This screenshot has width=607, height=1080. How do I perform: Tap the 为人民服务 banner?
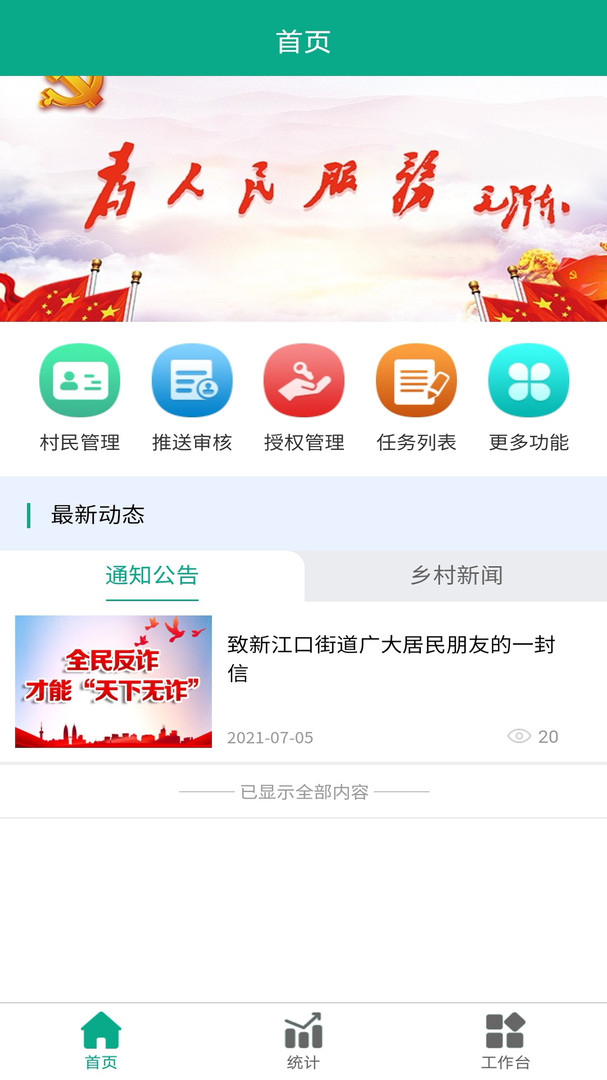click(x=303, y=198)
